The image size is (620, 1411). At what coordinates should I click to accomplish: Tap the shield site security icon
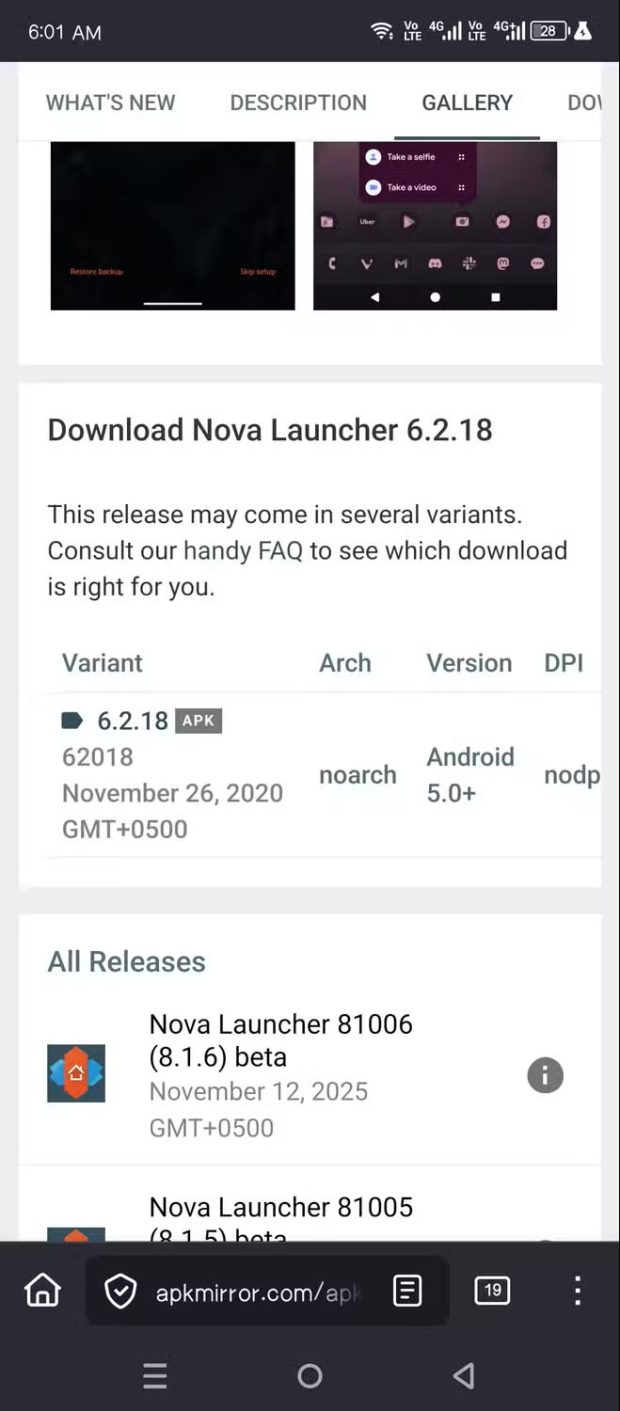(120, 1292)
